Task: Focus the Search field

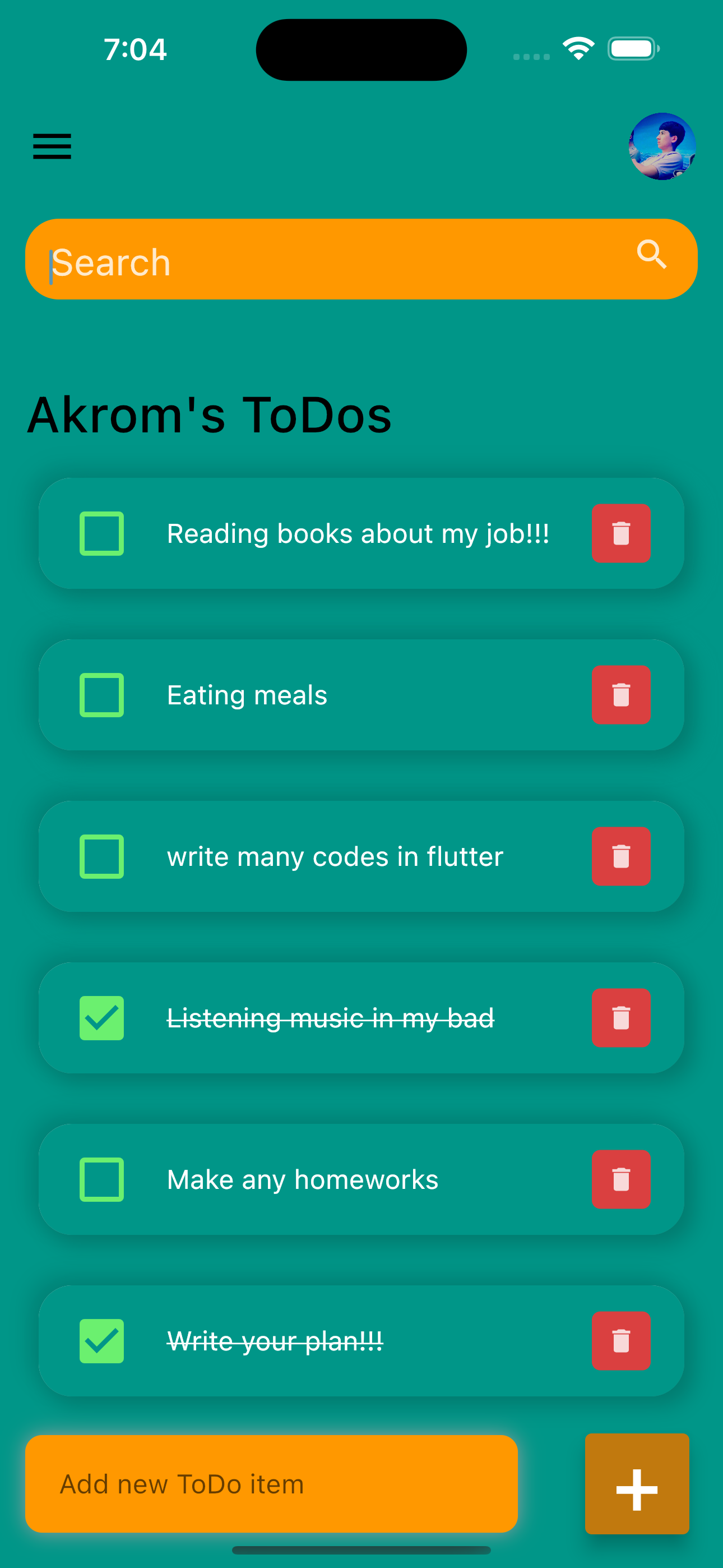Action: coord(361,259)
